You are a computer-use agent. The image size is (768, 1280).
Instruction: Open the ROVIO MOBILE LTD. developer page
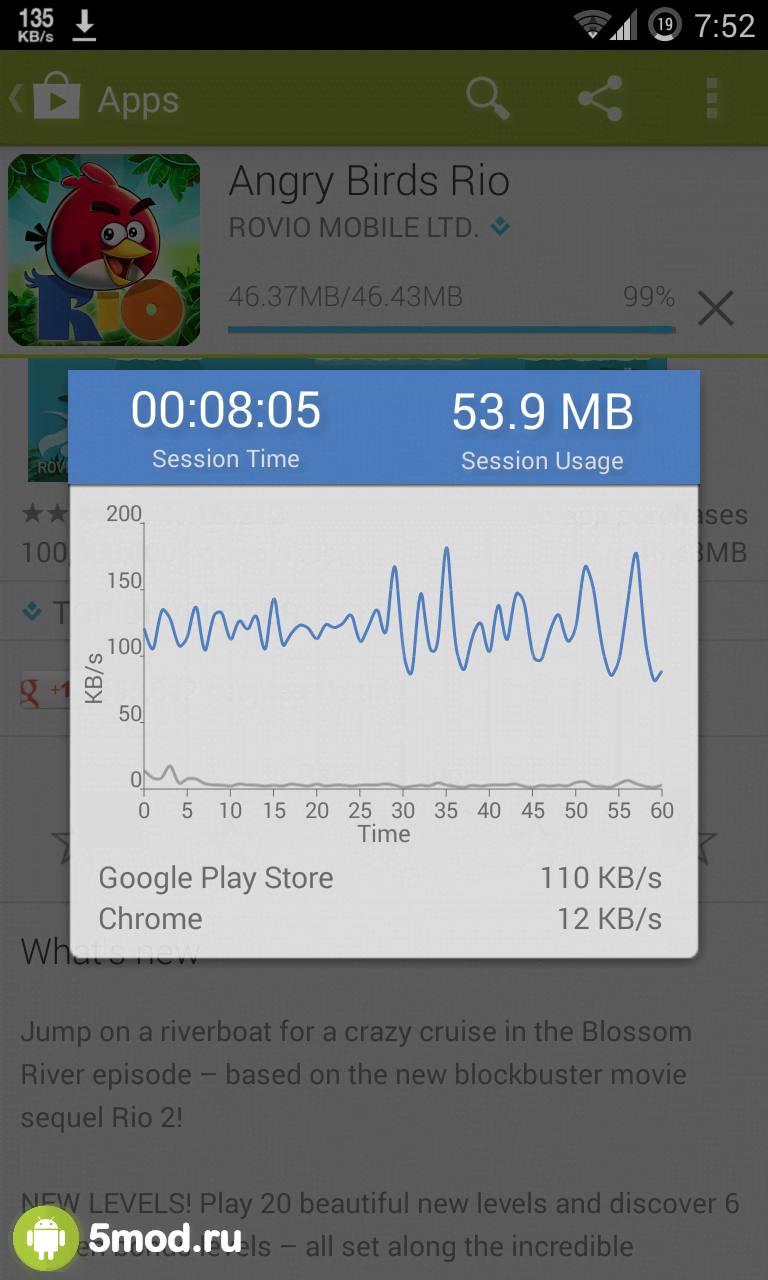coord(354,228)
